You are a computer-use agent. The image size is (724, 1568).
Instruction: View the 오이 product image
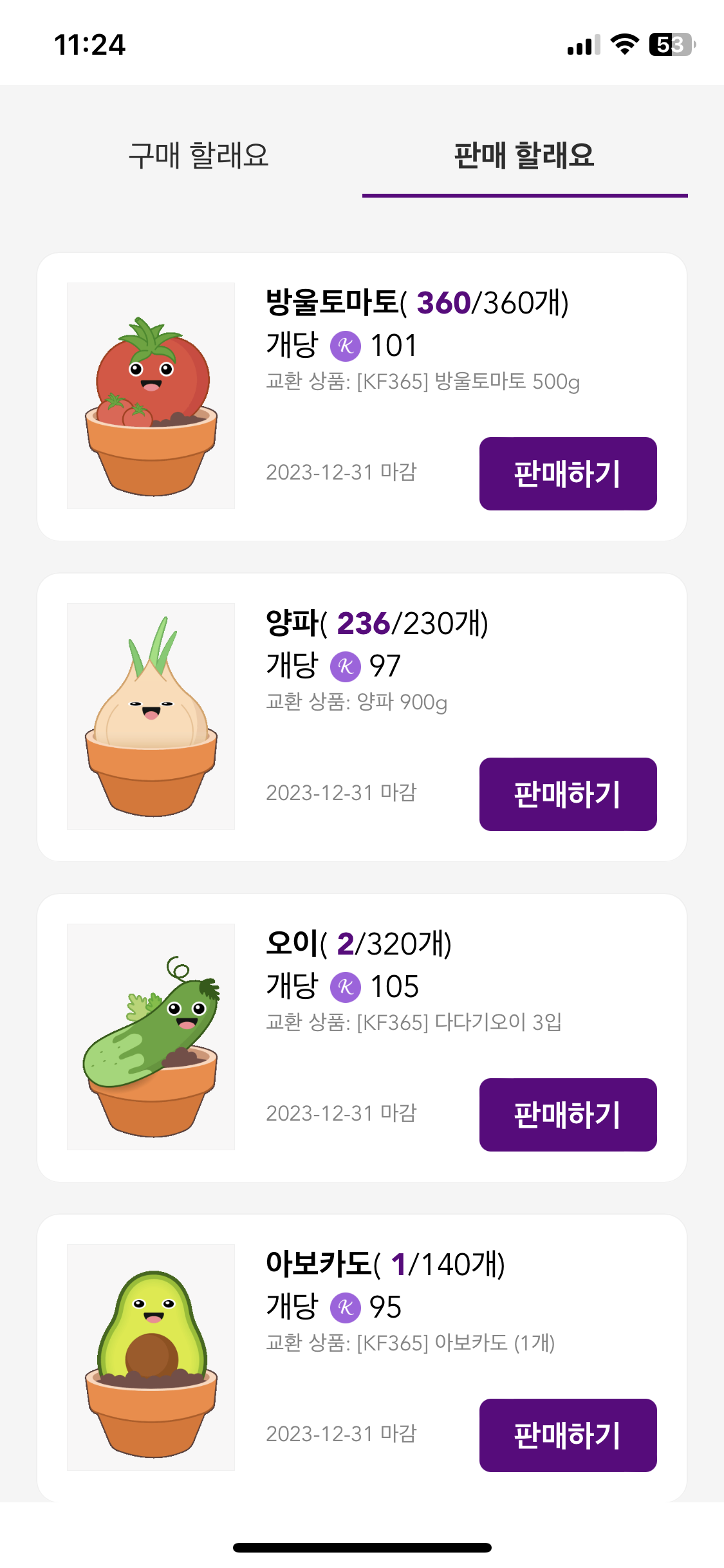pos(151,1037)
